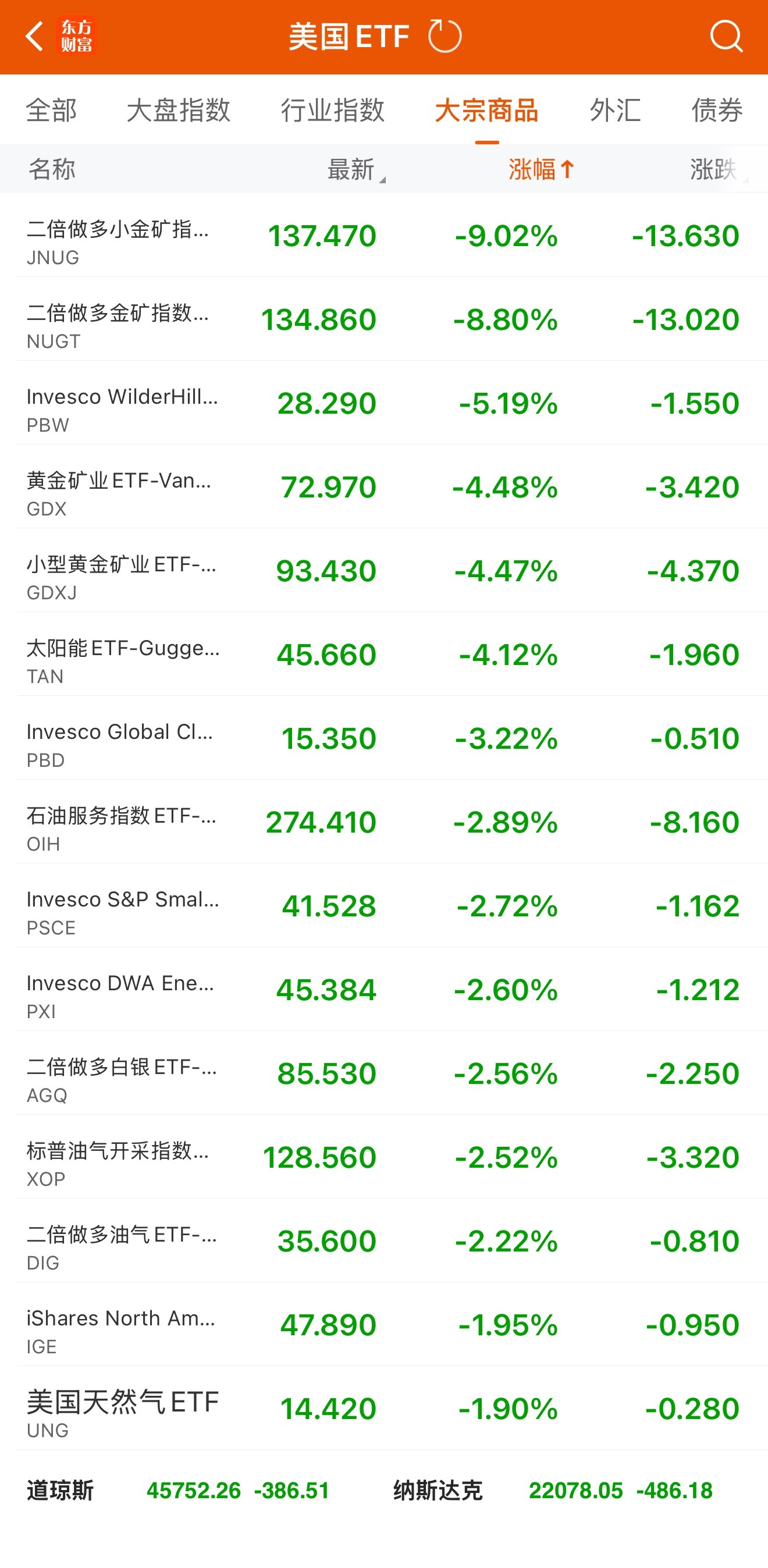Open the JNUG quote row

click(x=383, y=236)
